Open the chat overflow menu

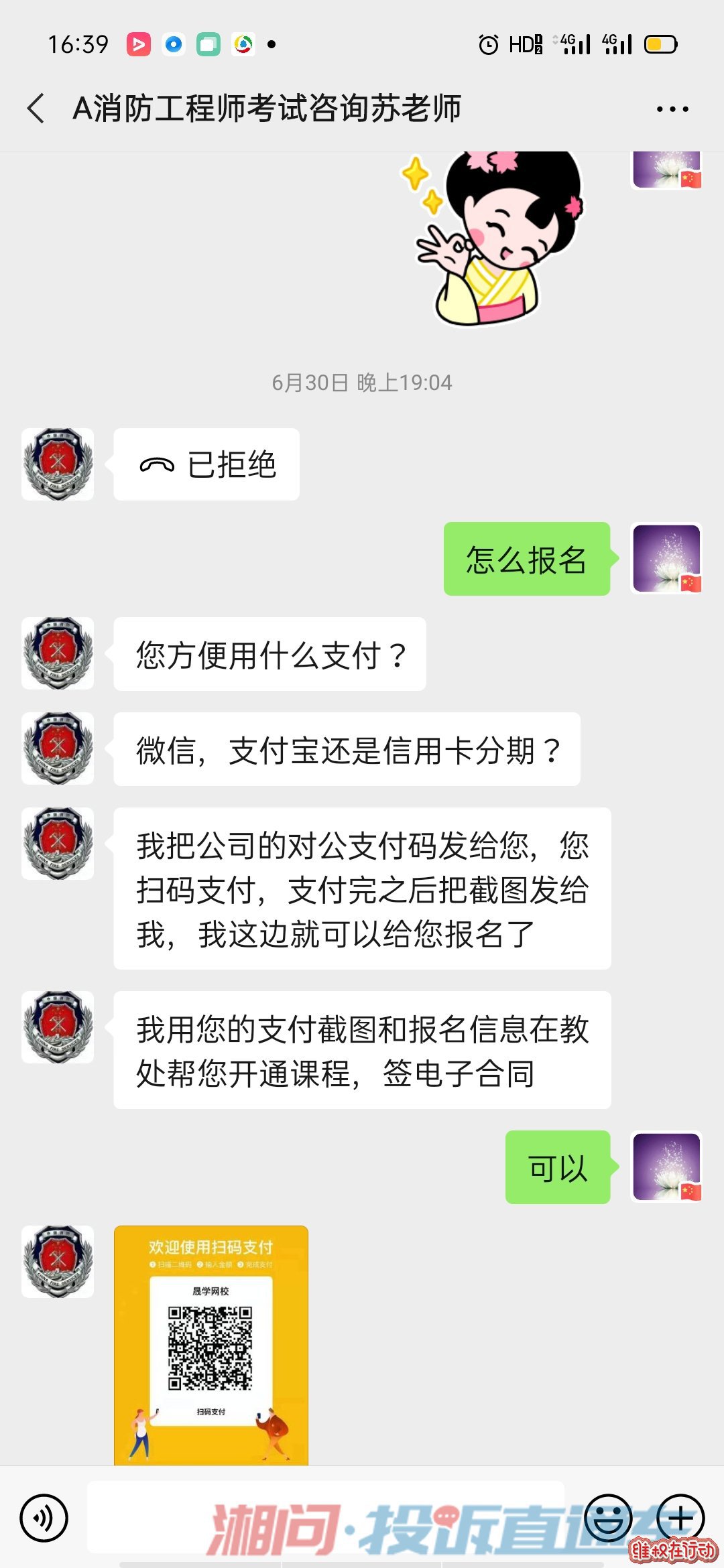click(672, 109)
